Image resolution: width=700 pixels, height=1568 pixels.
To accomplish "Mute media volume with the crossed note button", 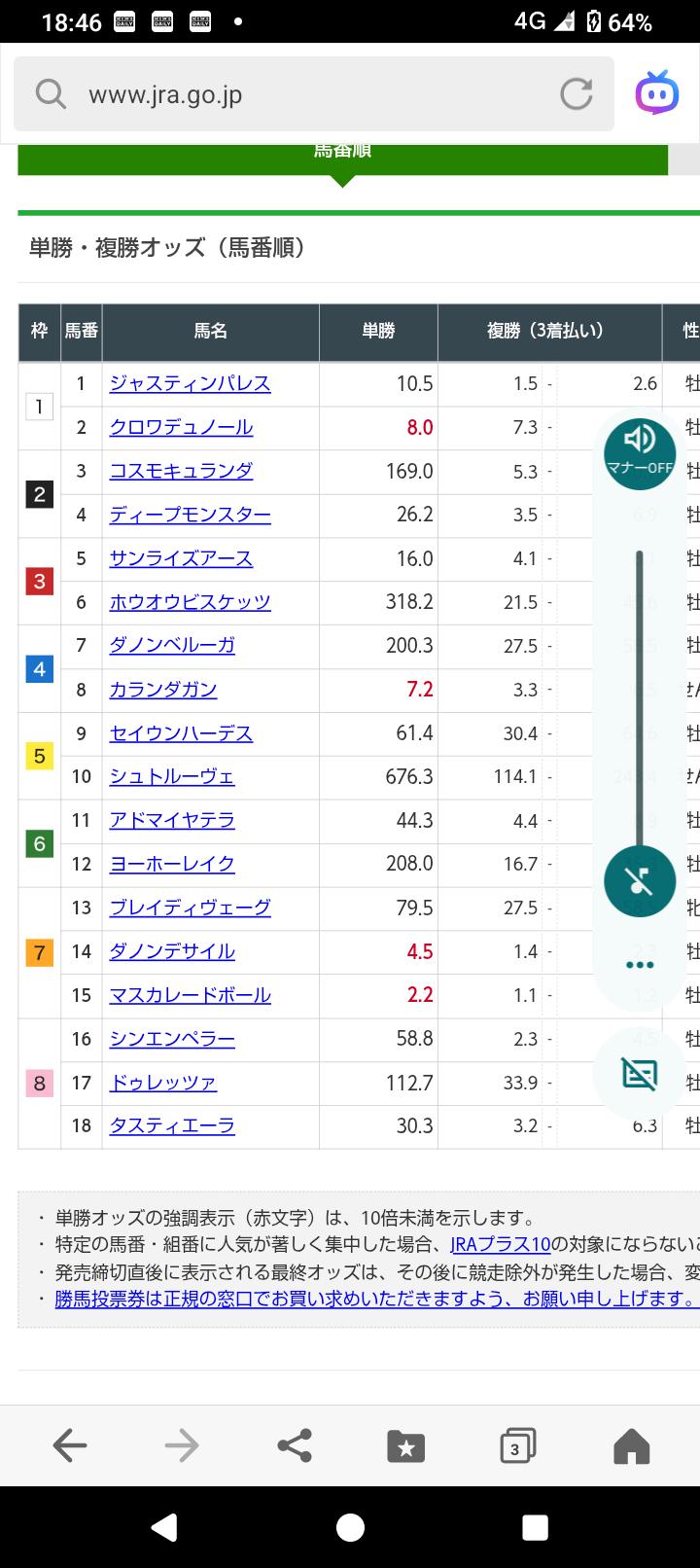I will tap(639, 881).
